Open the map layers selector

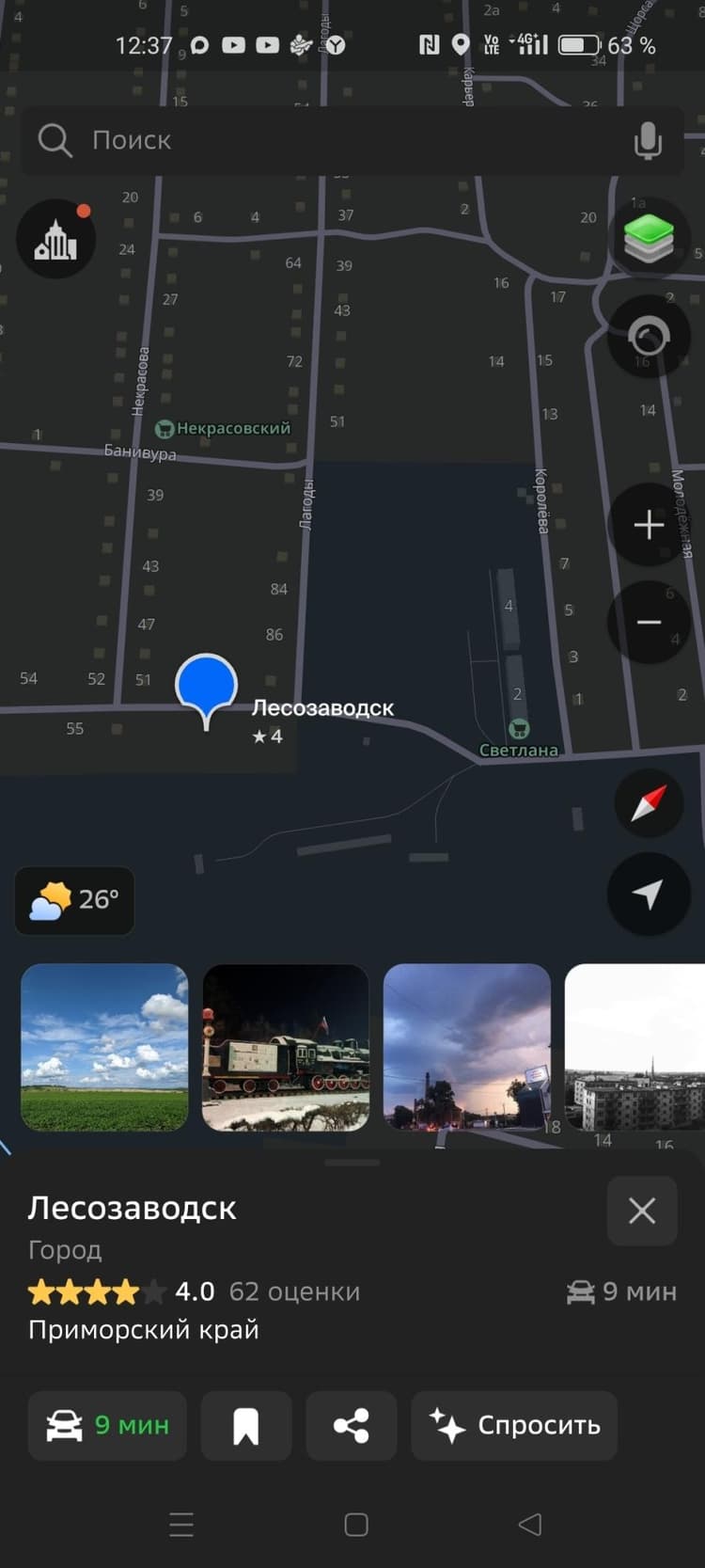(x=649, y=238)
